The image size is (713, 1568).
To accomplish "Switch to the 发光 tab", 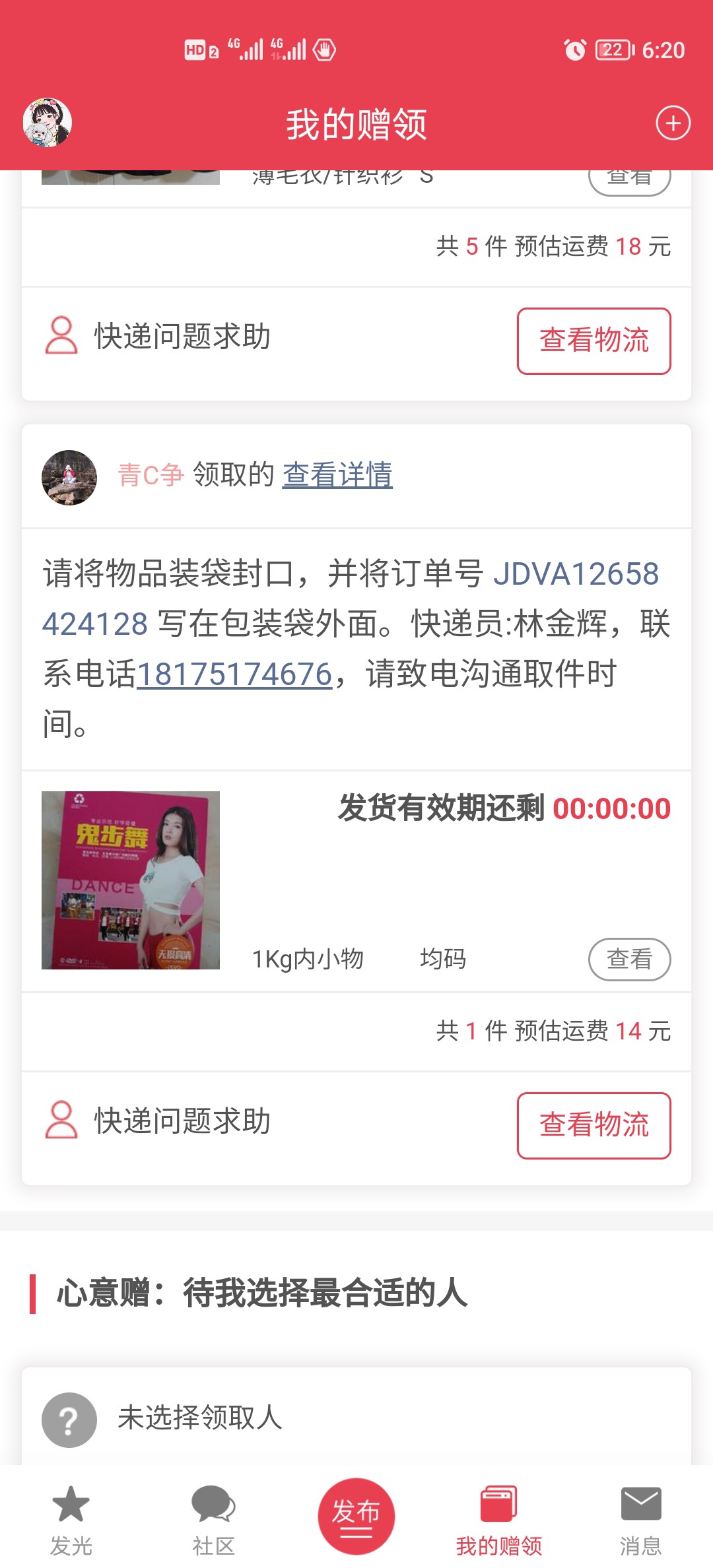I will click(x=71, y=1519).
